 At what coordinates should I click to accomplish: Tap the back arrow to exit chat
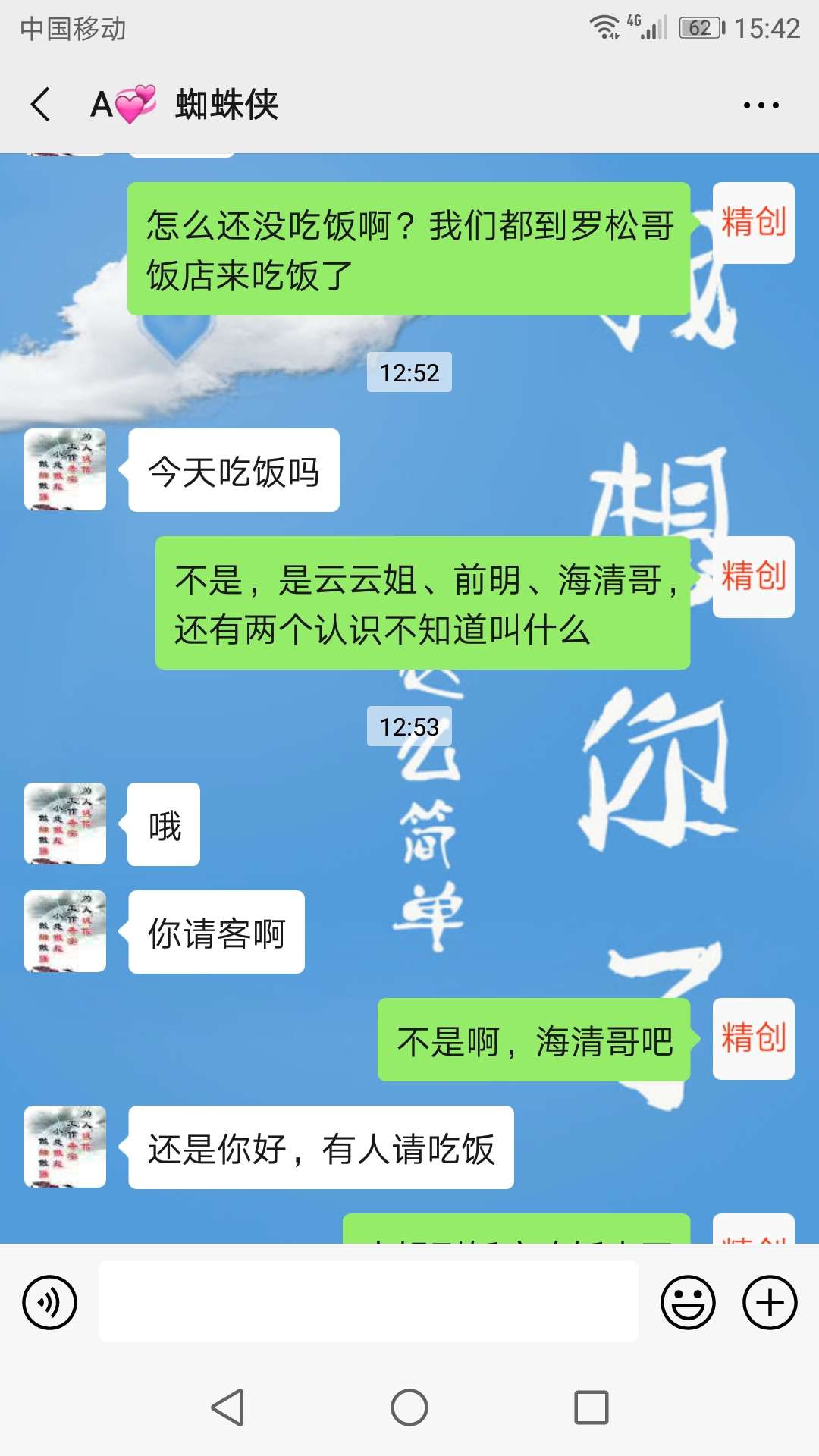(x=40, y=104)
